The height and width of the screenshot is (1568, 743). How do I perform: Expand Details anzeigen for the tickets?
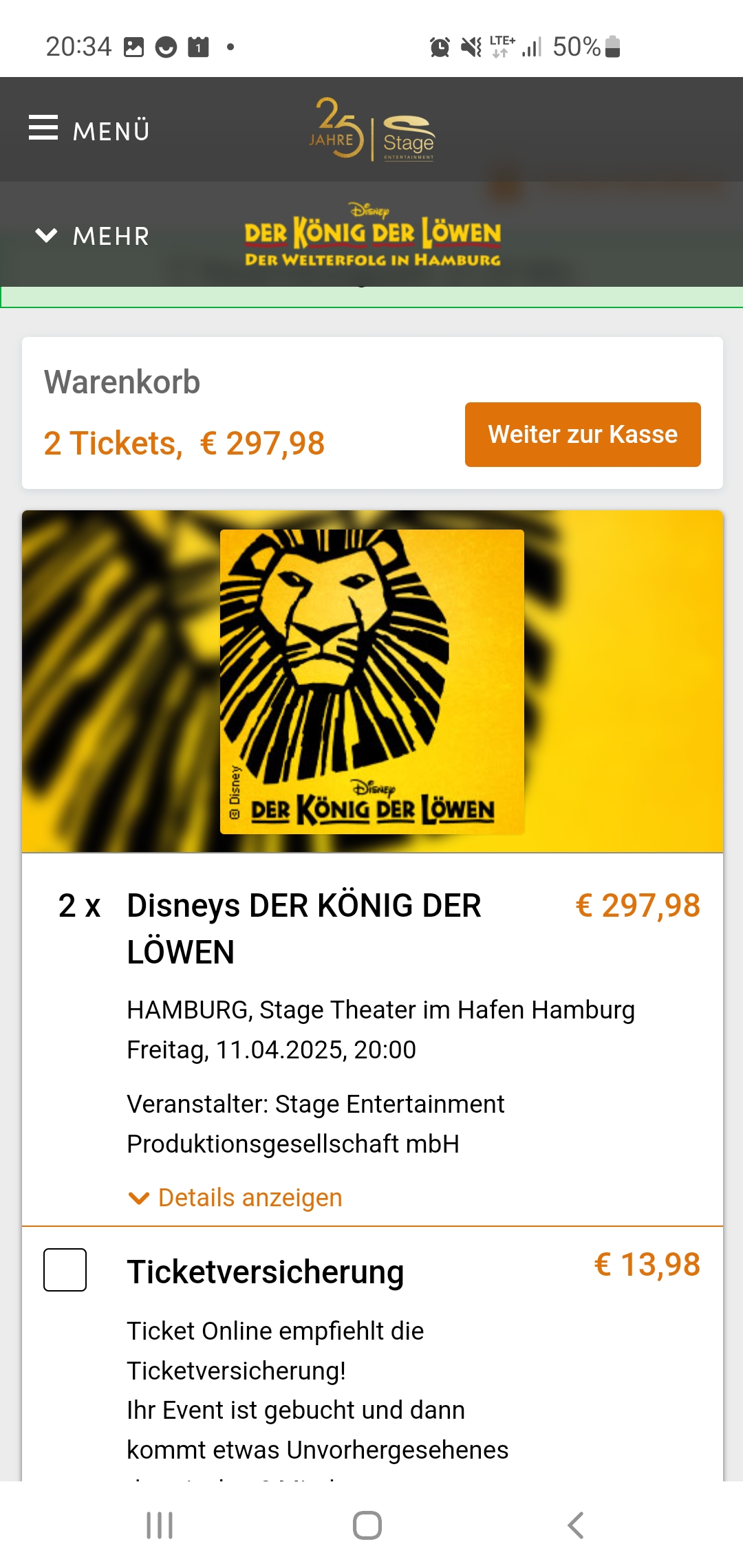(236, 1198)
